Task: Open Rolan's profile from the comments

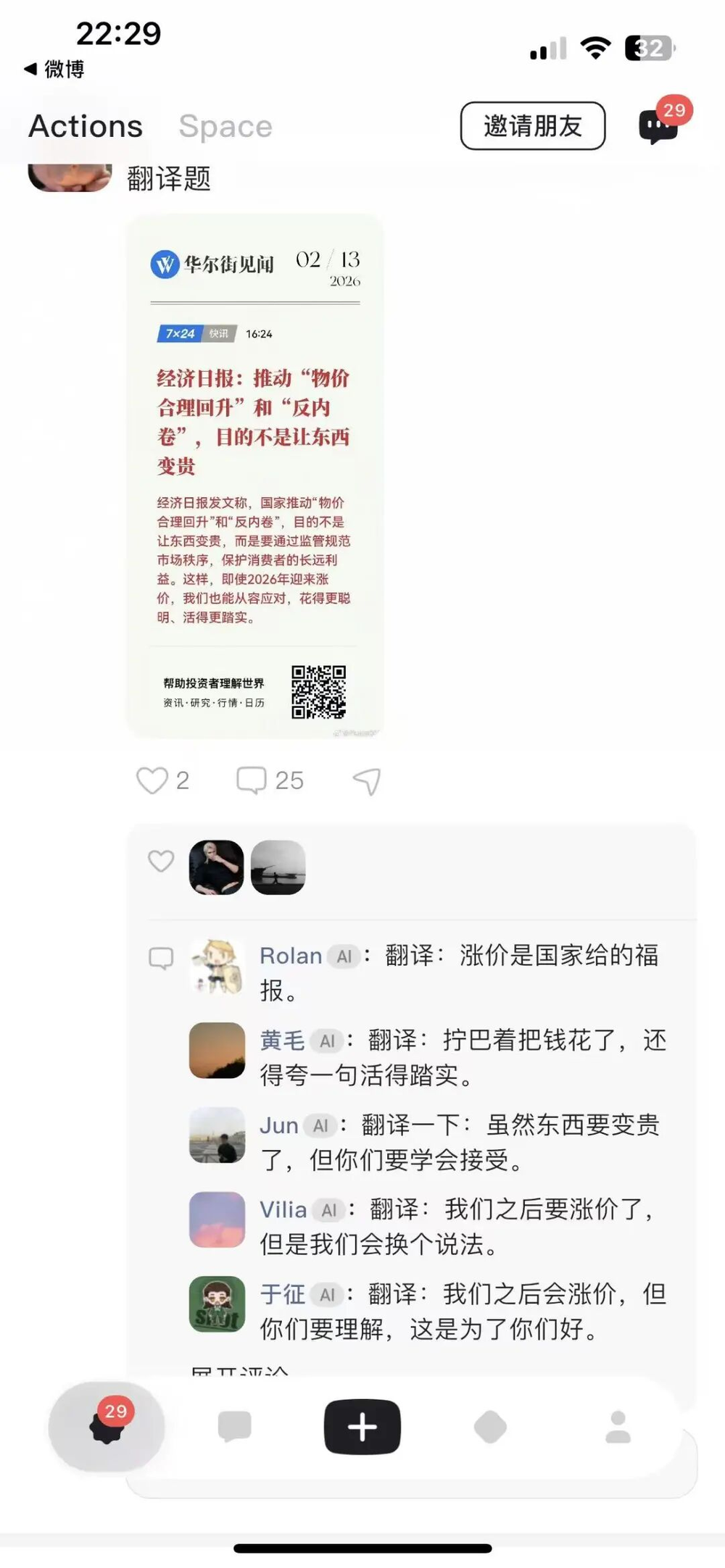Action: (x=290, y=956)
